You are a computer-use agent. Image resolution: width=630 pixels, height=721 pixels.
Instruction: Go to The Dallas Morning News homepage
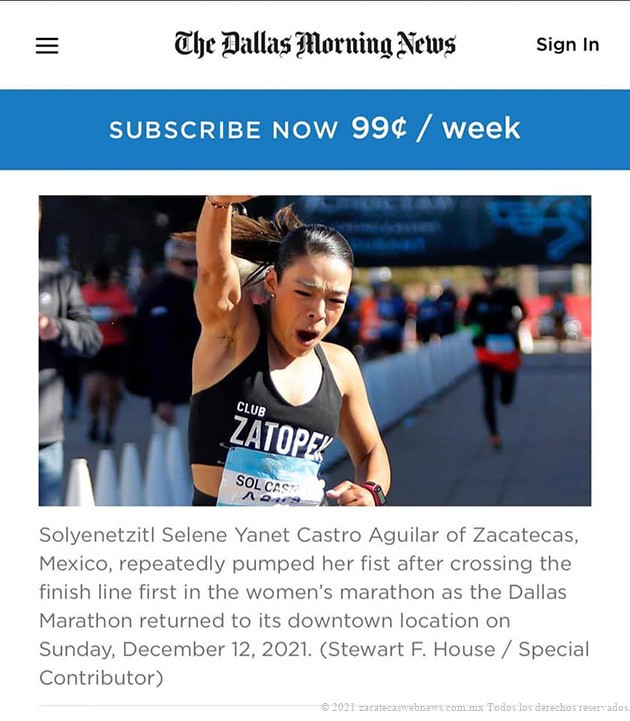[x=315, y=44]
